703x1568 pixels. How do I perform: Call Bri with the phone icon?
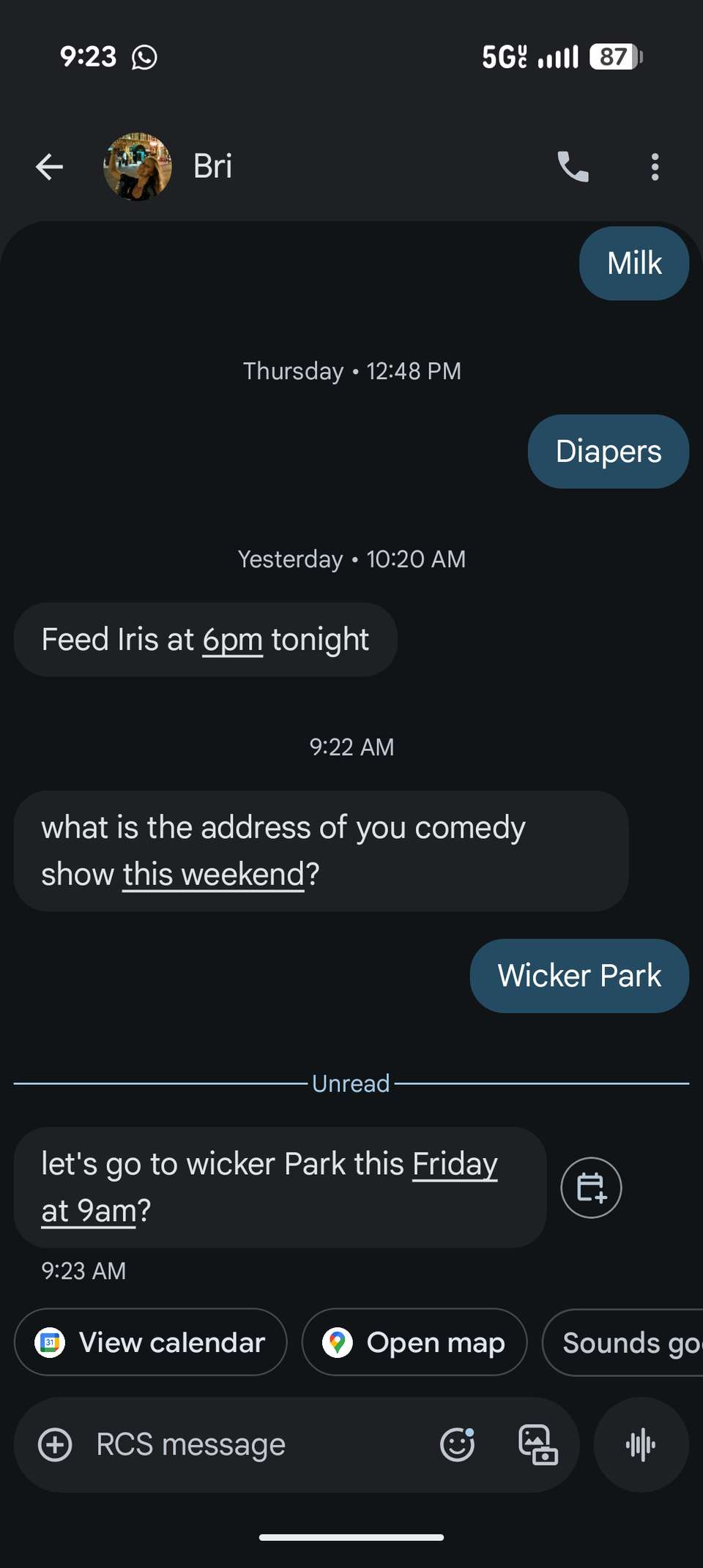[x=573, y=167]
